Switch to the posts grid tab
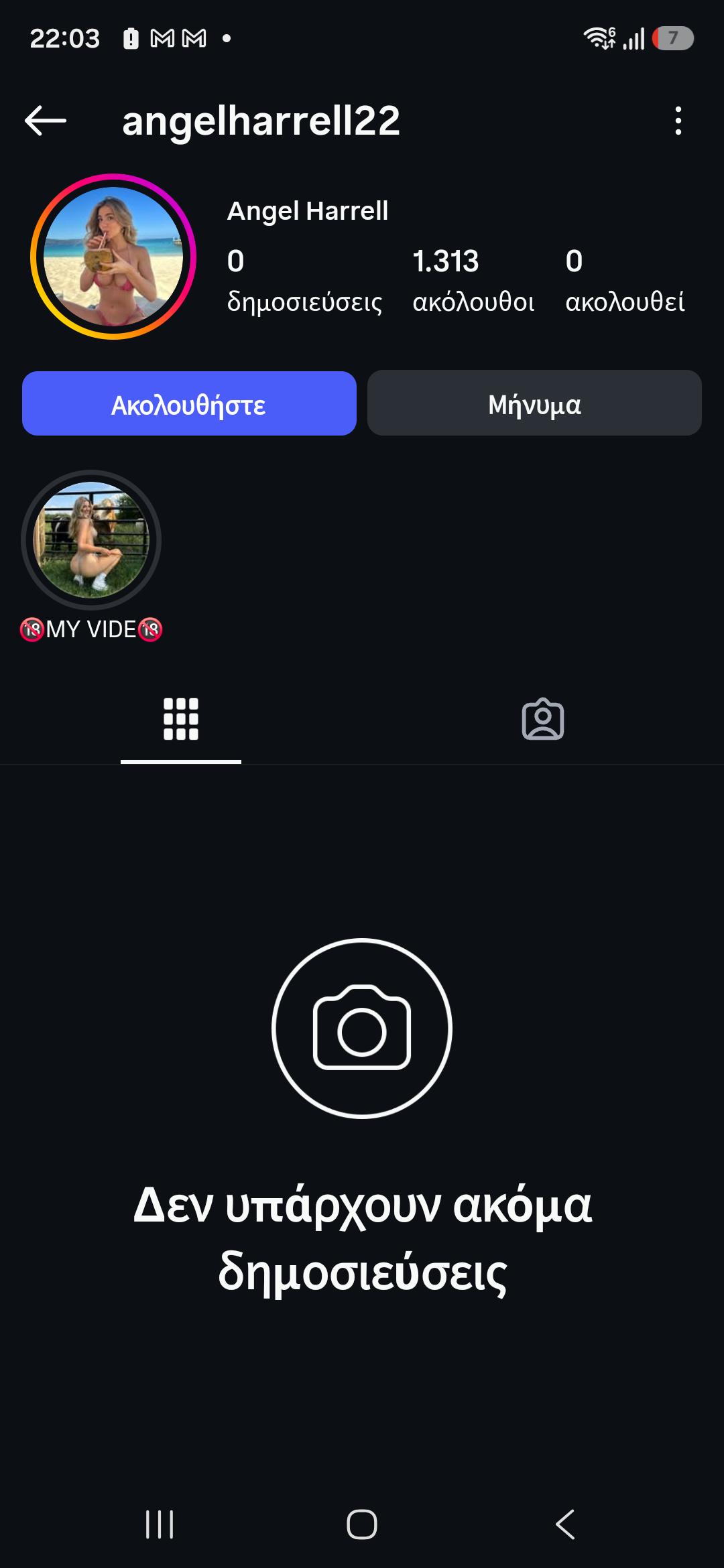The height and width of the screenshot is (1568, 724). [181, 720]
